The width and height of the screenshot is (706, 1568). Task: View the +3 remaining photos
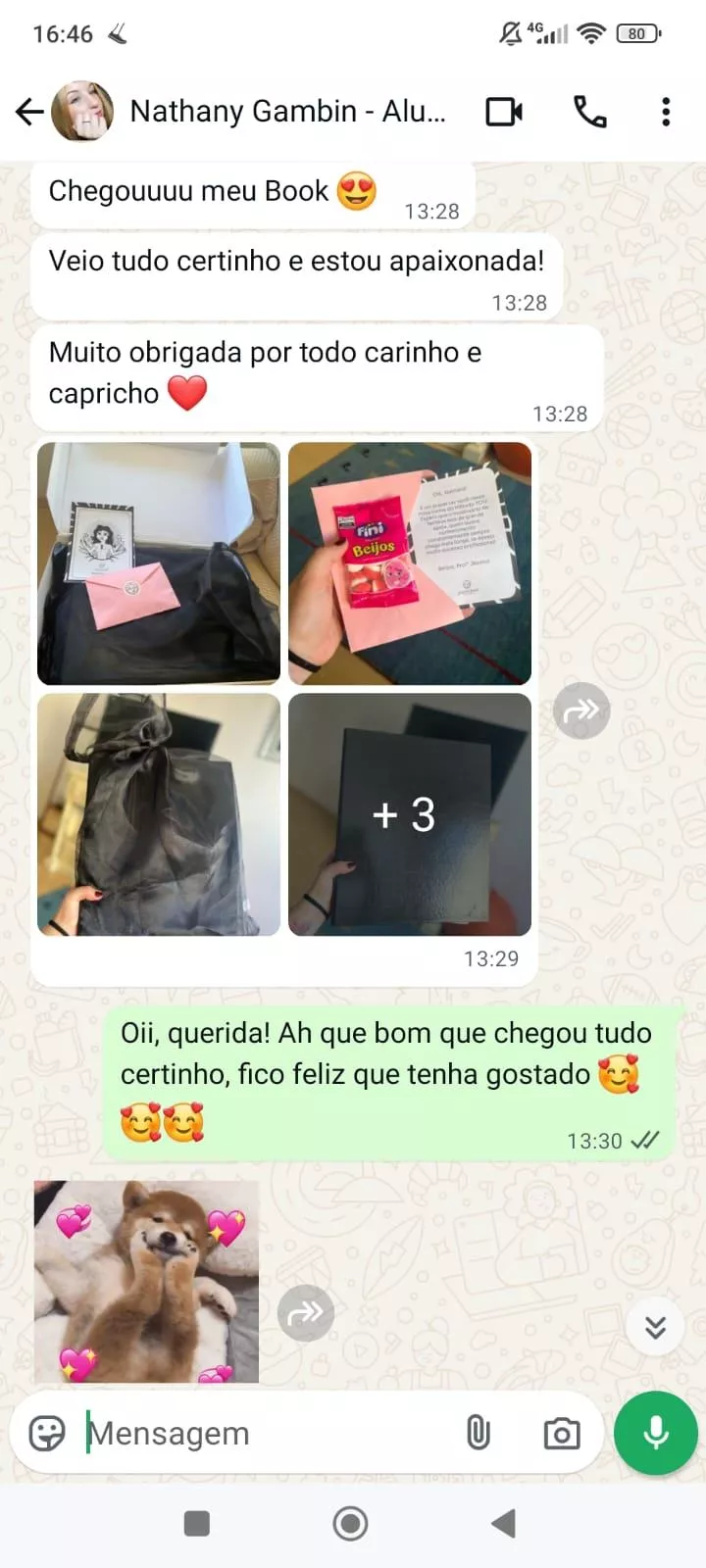pyautogui.click(x=410, y=814)
